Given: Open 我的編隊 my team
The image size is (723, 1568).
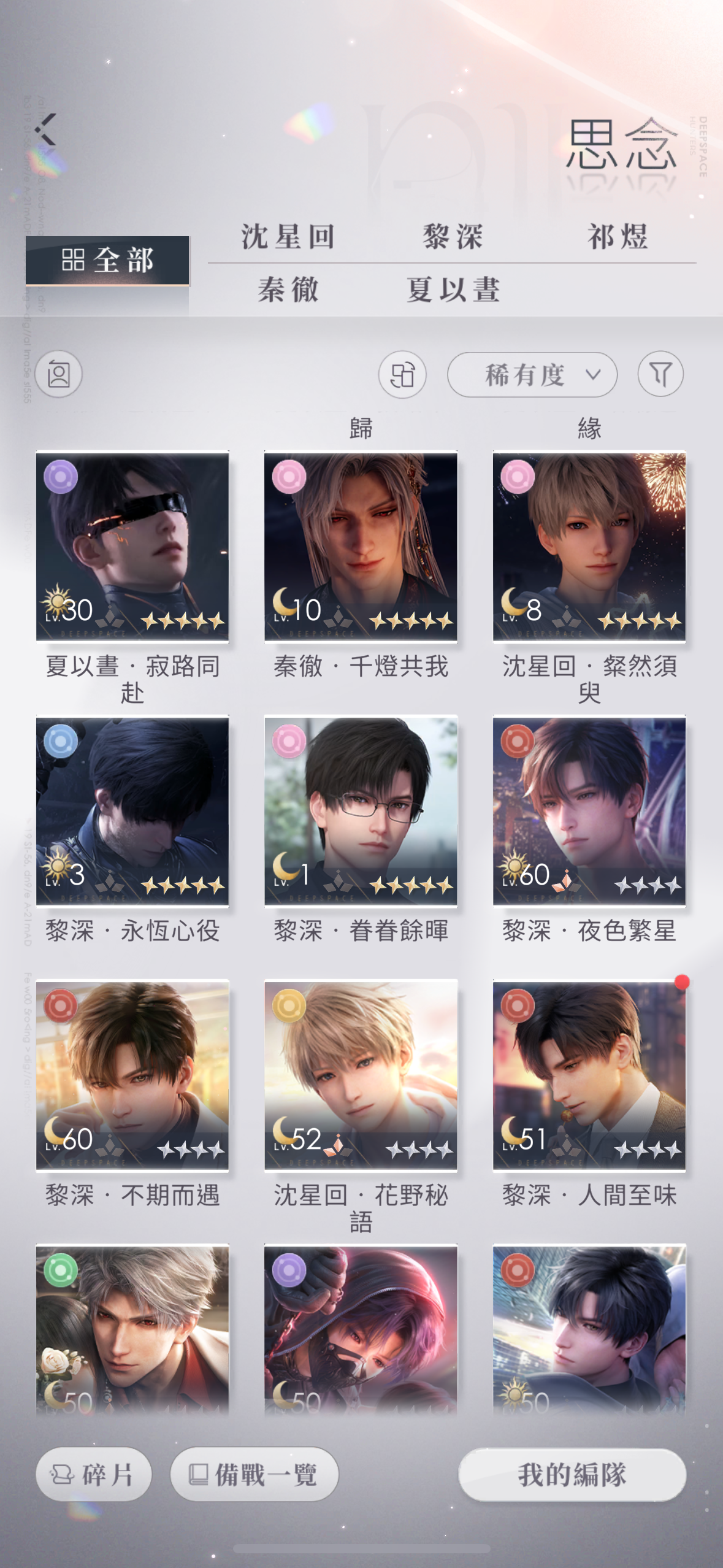Looking at the screenshot, I should [x=572, y=1474].
